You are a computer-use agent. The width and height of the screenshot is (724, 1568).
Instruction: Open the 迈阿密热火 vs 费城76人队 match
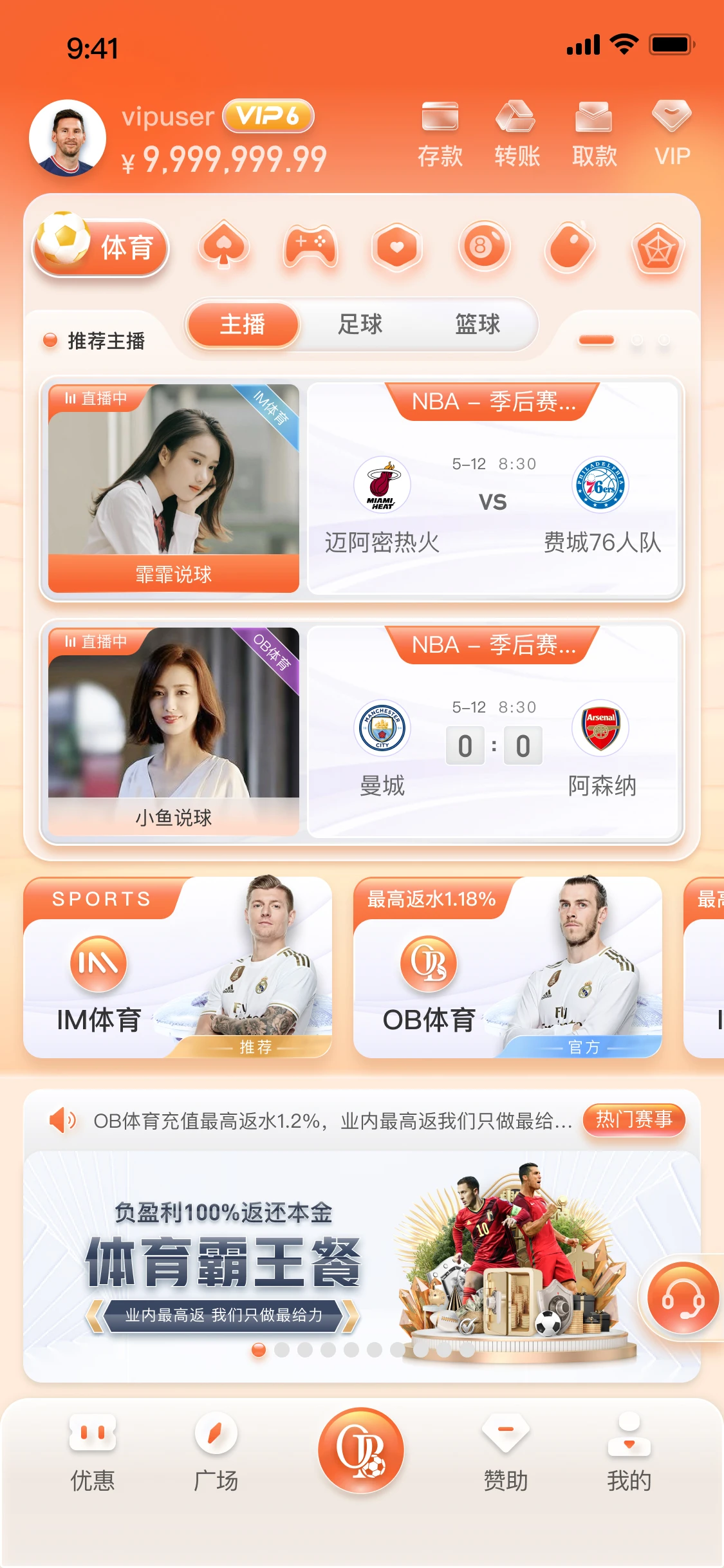(x=494, y=489)
